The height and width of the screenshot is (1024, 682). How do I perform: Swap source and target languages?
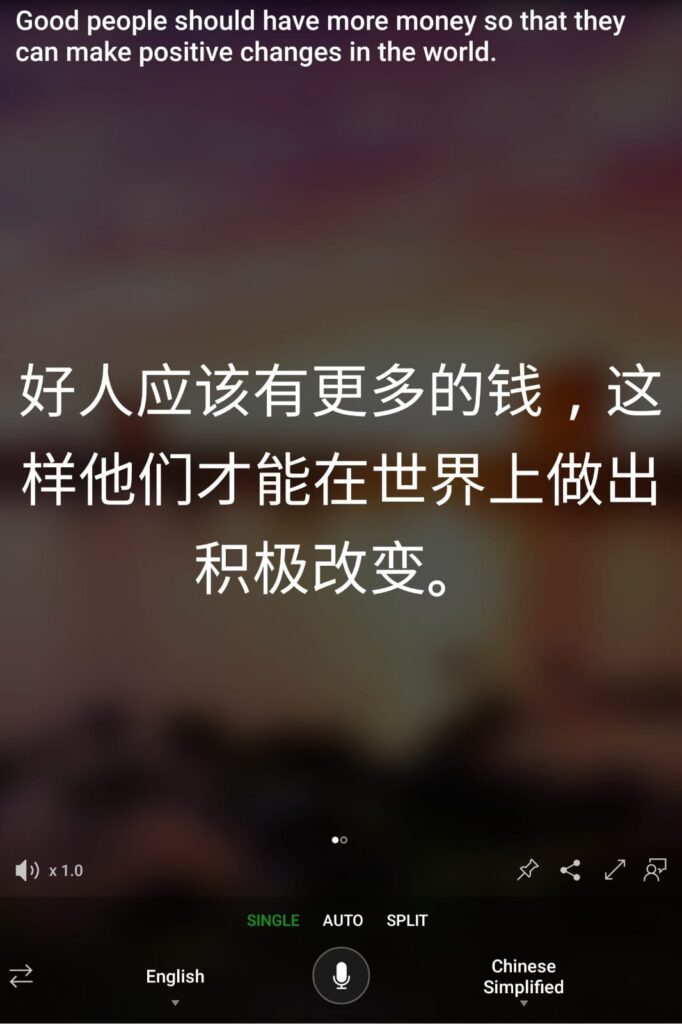pos(21,976)
